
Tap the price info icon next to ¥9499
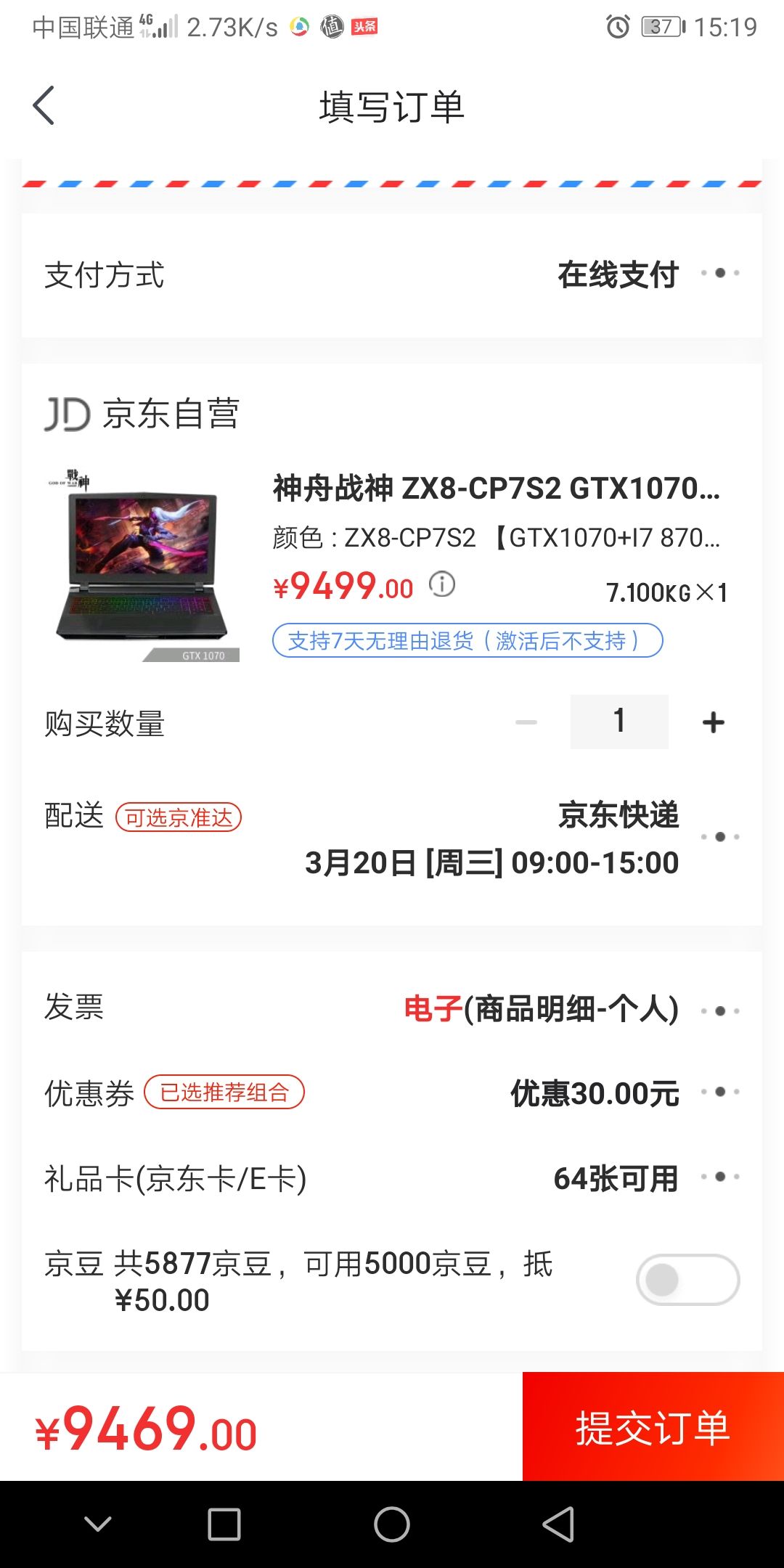pyautogui.click(x=441, y=585)
